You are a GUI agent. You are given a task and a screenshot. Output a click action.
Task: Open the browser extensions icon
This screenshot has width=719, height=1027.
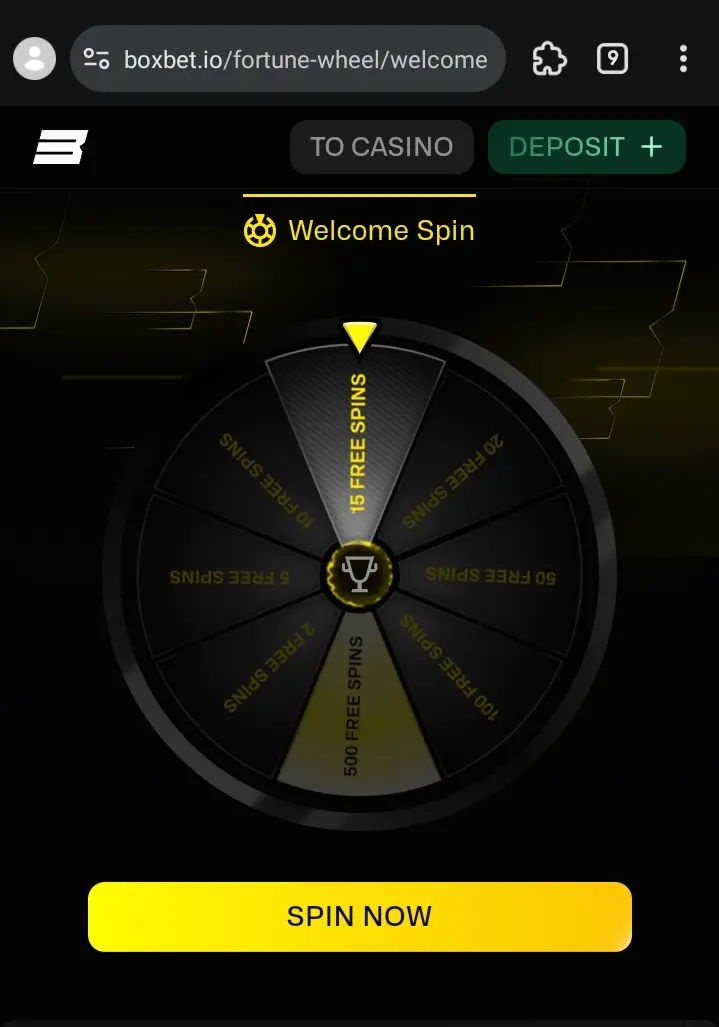click(549, 59)
